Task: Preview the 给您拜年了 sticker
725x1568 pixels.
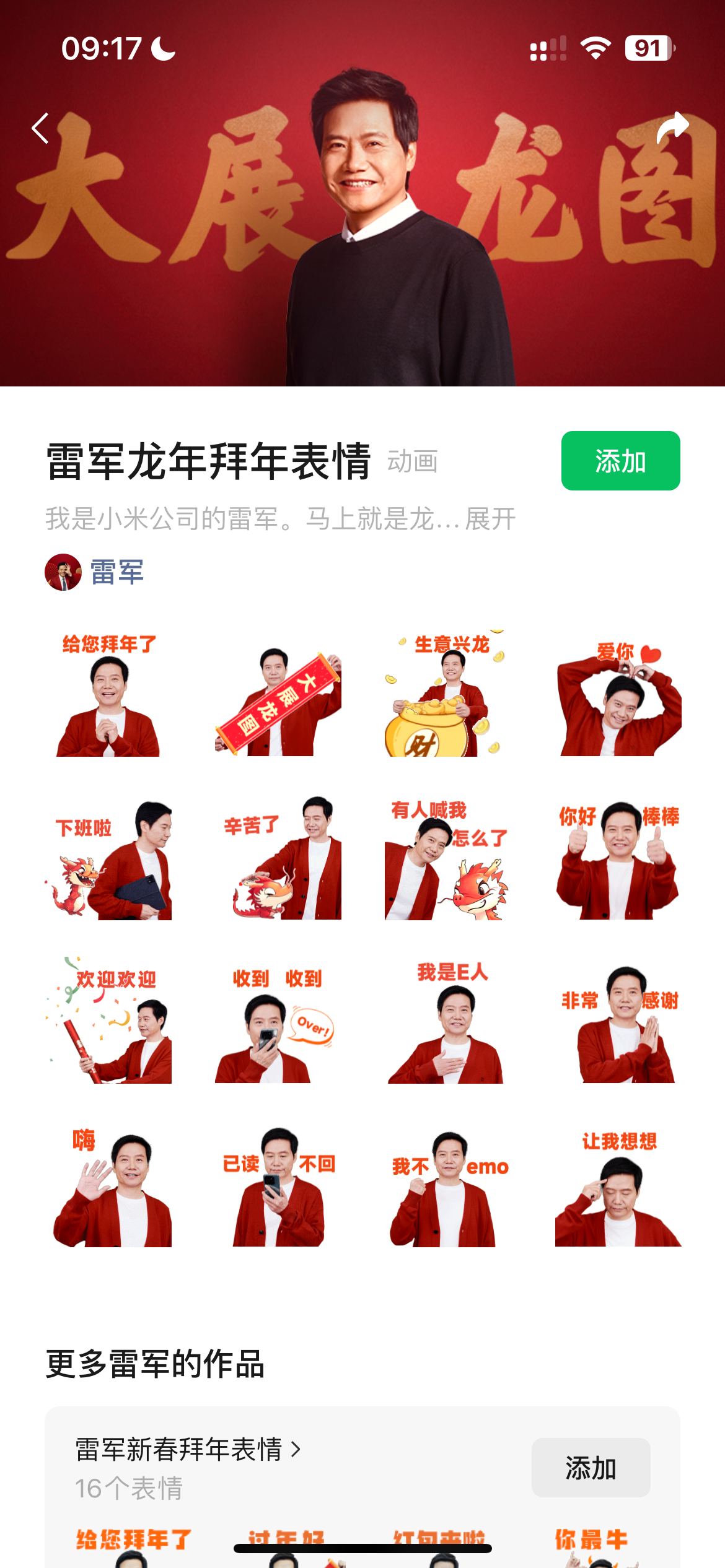Action: tap(108, 694)
